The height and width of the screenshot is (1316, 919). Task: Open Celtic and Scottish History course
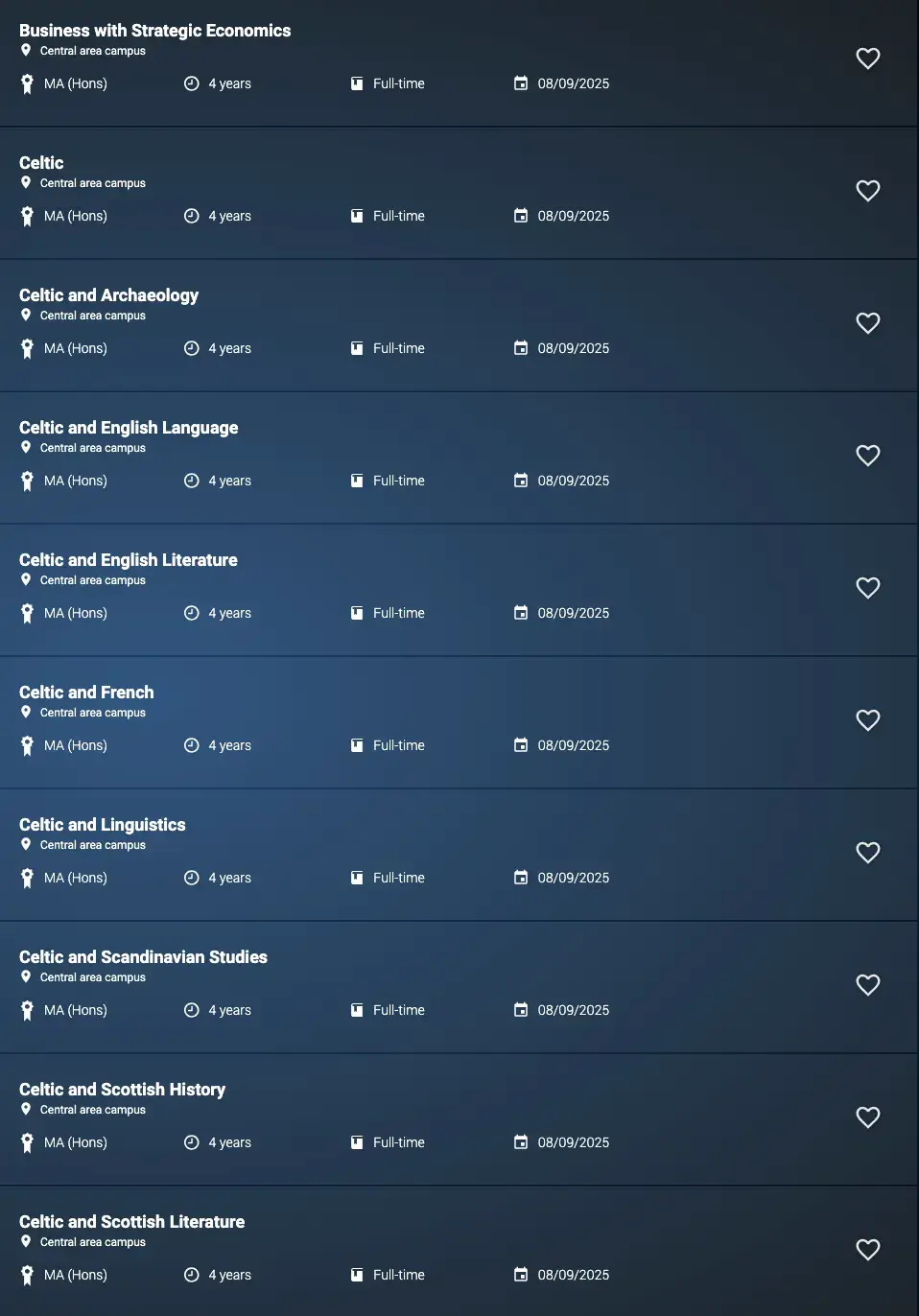[x=122, y=1090]
